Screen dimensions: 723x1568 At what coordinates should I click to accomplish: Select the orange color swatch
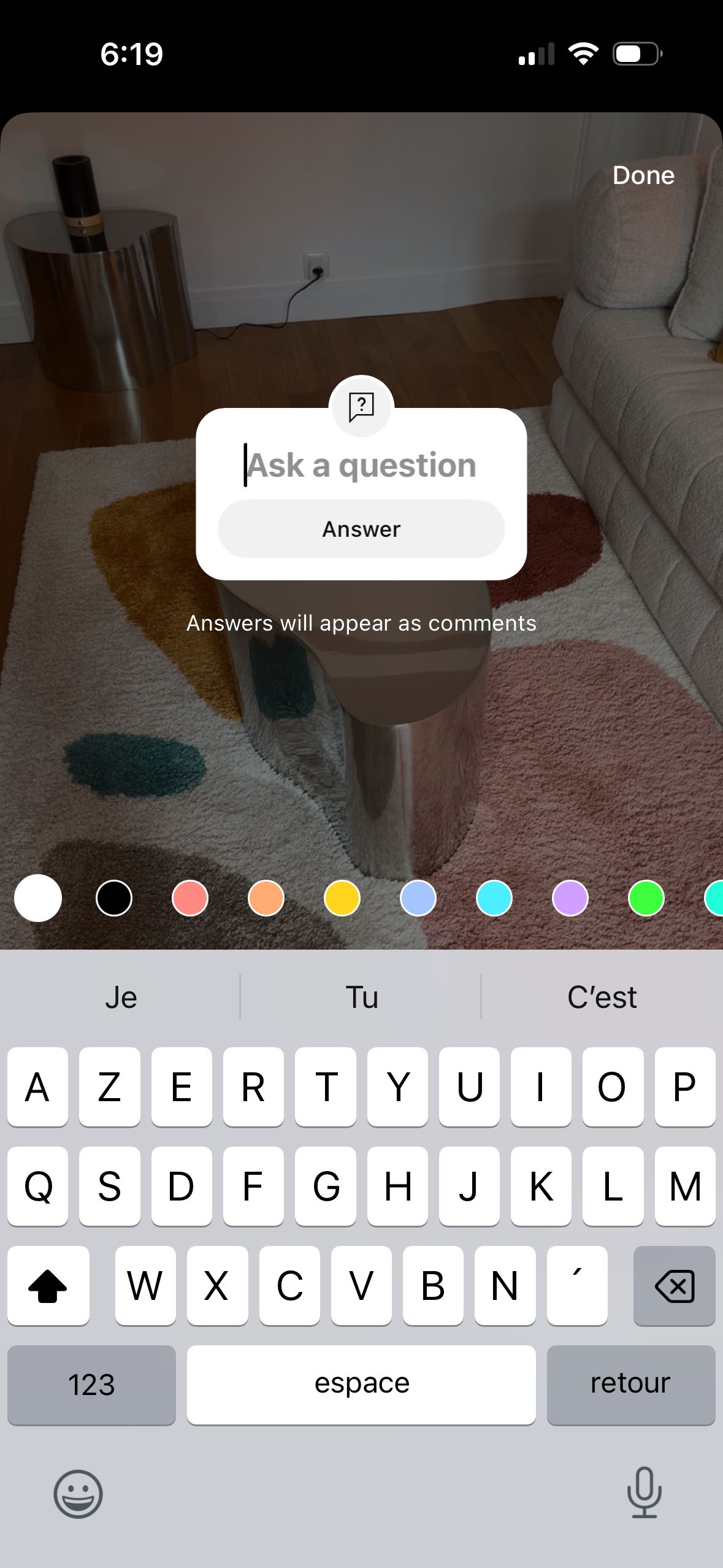tap(266, 898)
